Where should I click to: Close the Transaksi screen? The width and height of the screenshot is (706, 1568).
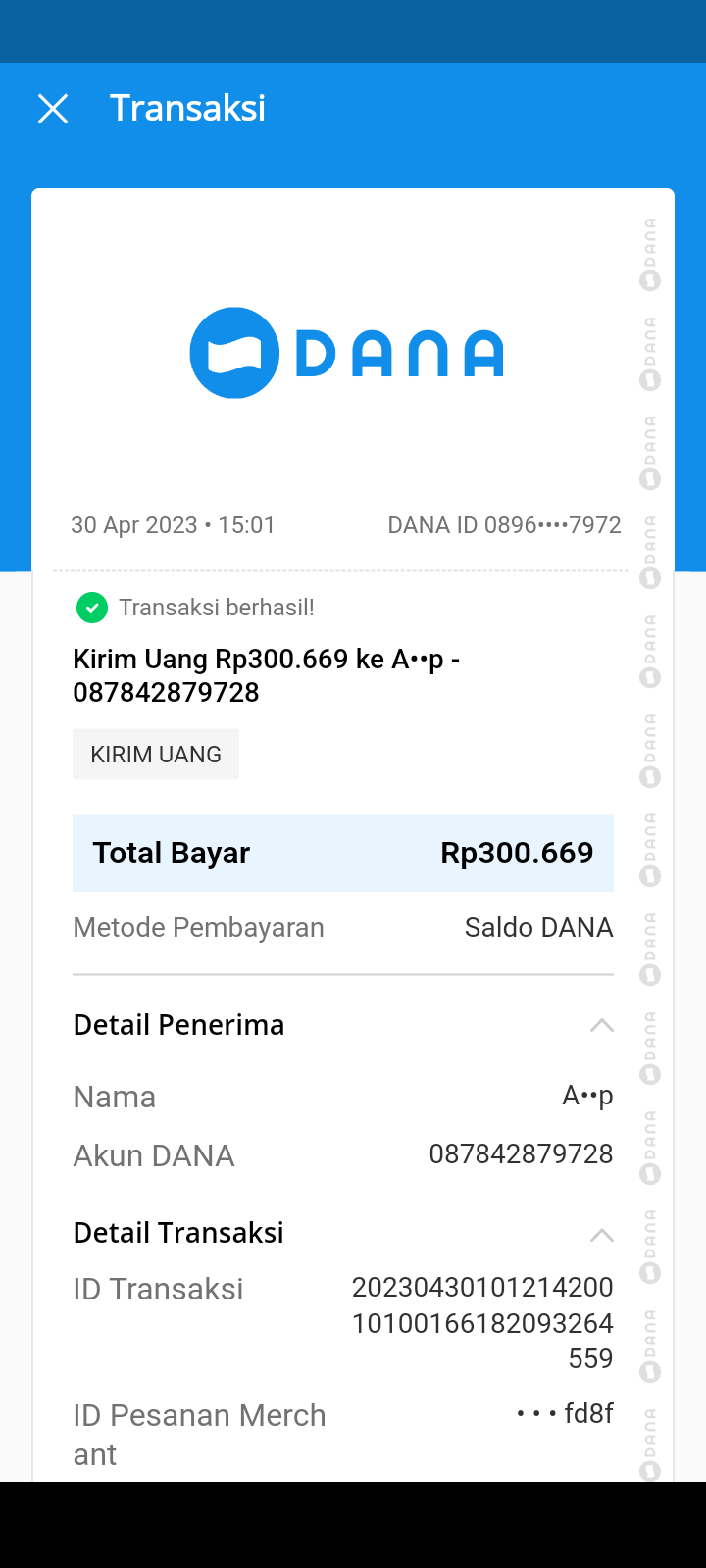[53, 109]
